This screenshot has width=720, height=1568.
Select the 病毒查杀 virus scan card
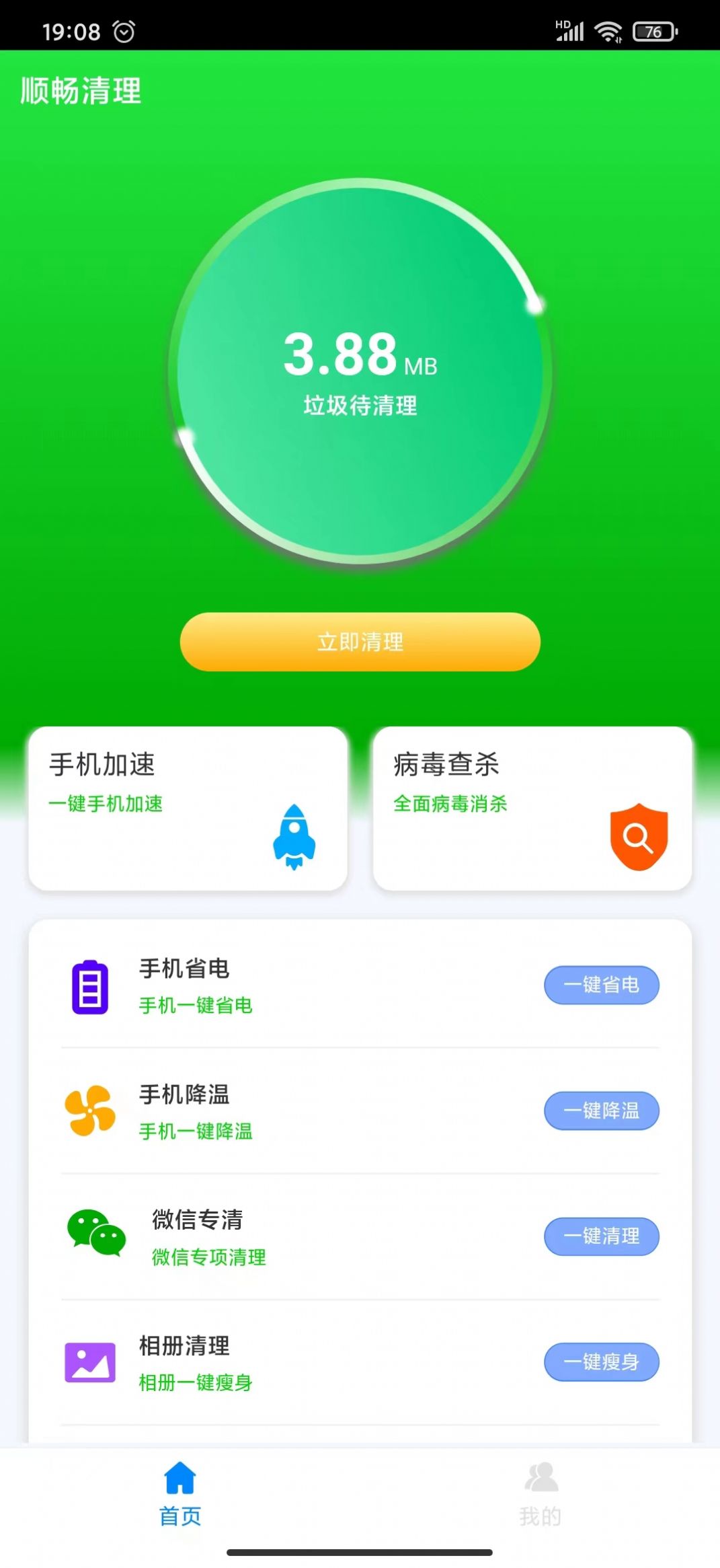[x=532, y=809]
